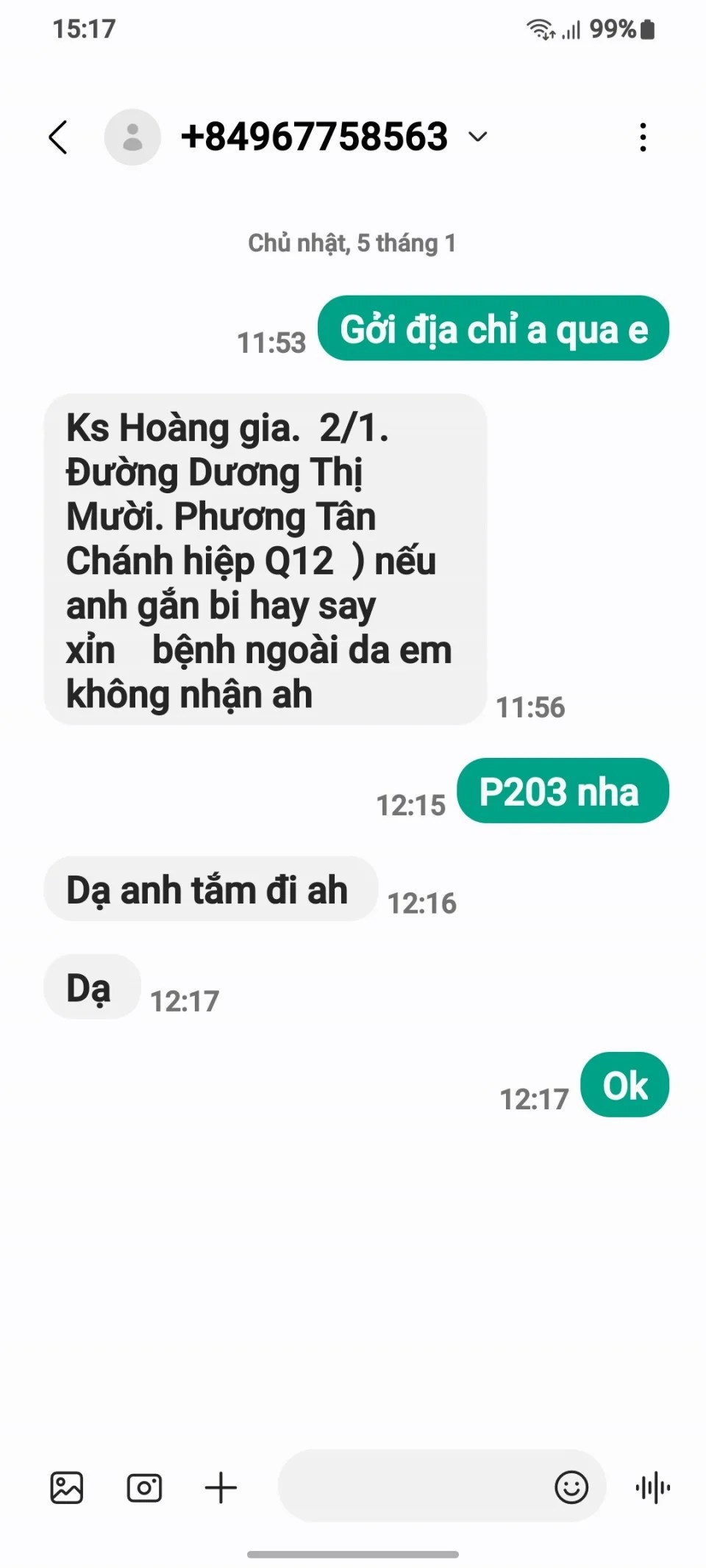Viewport: 706px width, 1568px height.
Task: Record a voice message
Action: coord(653,1488)
